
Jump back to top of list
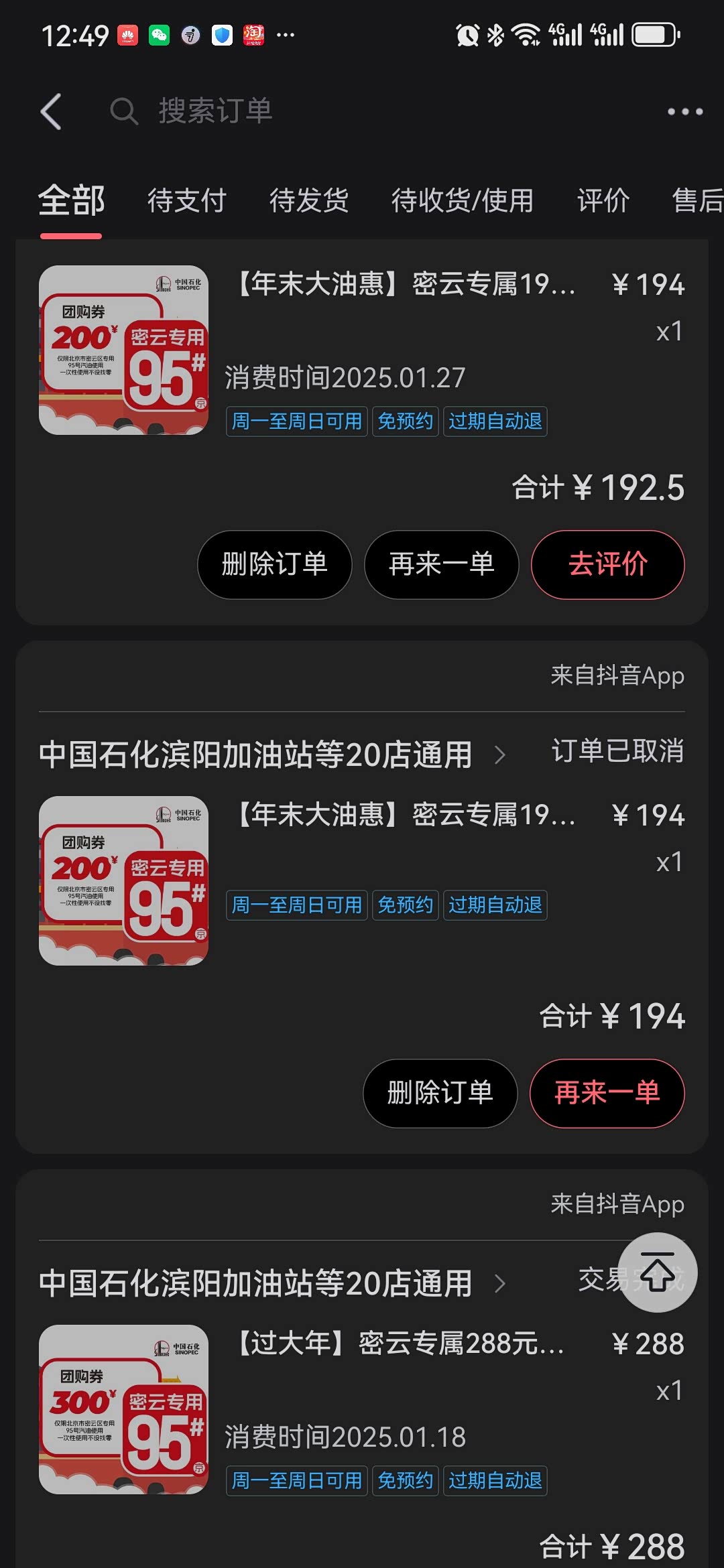coord(657,1272)
